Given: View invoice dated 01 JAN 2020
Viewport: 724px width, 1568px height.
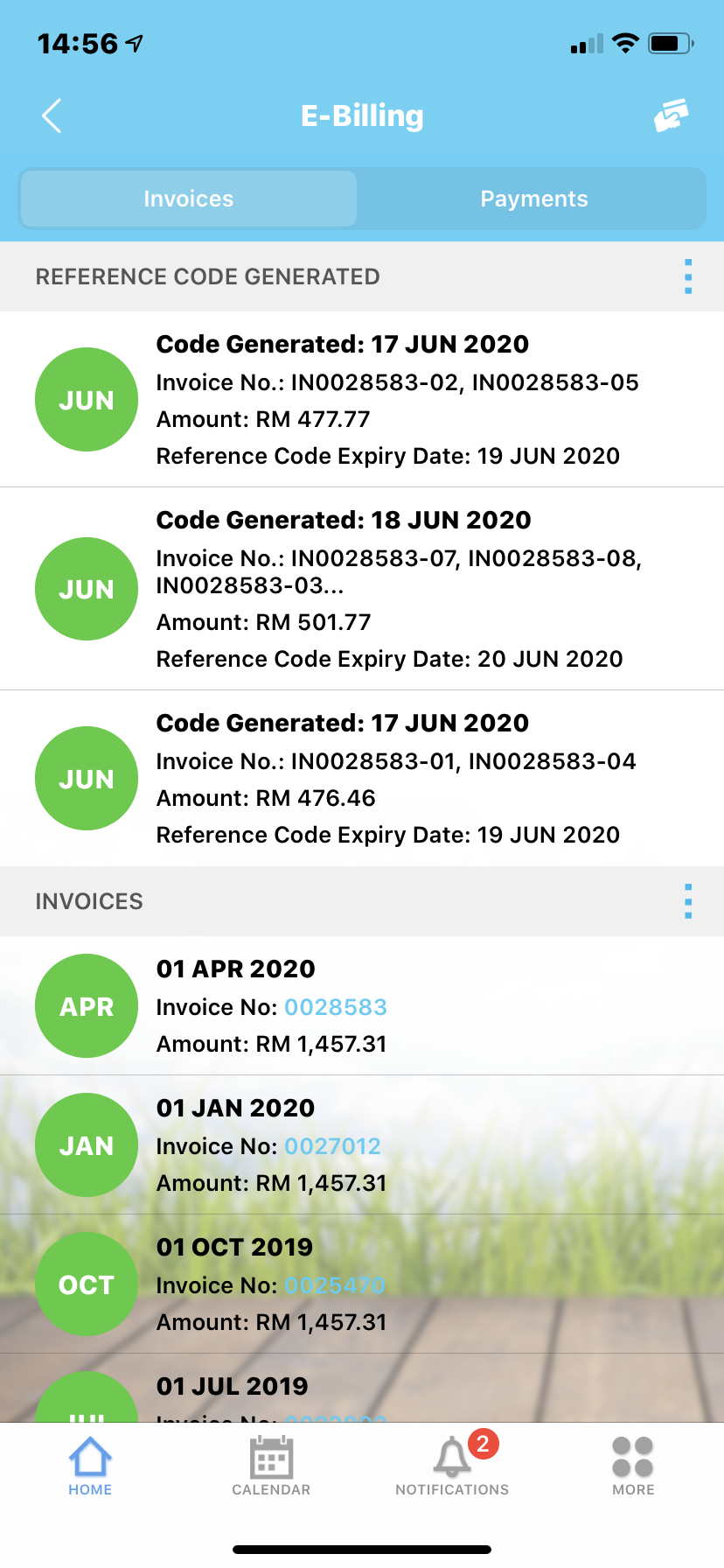Looking at the screenshot, I should 362,1144.
